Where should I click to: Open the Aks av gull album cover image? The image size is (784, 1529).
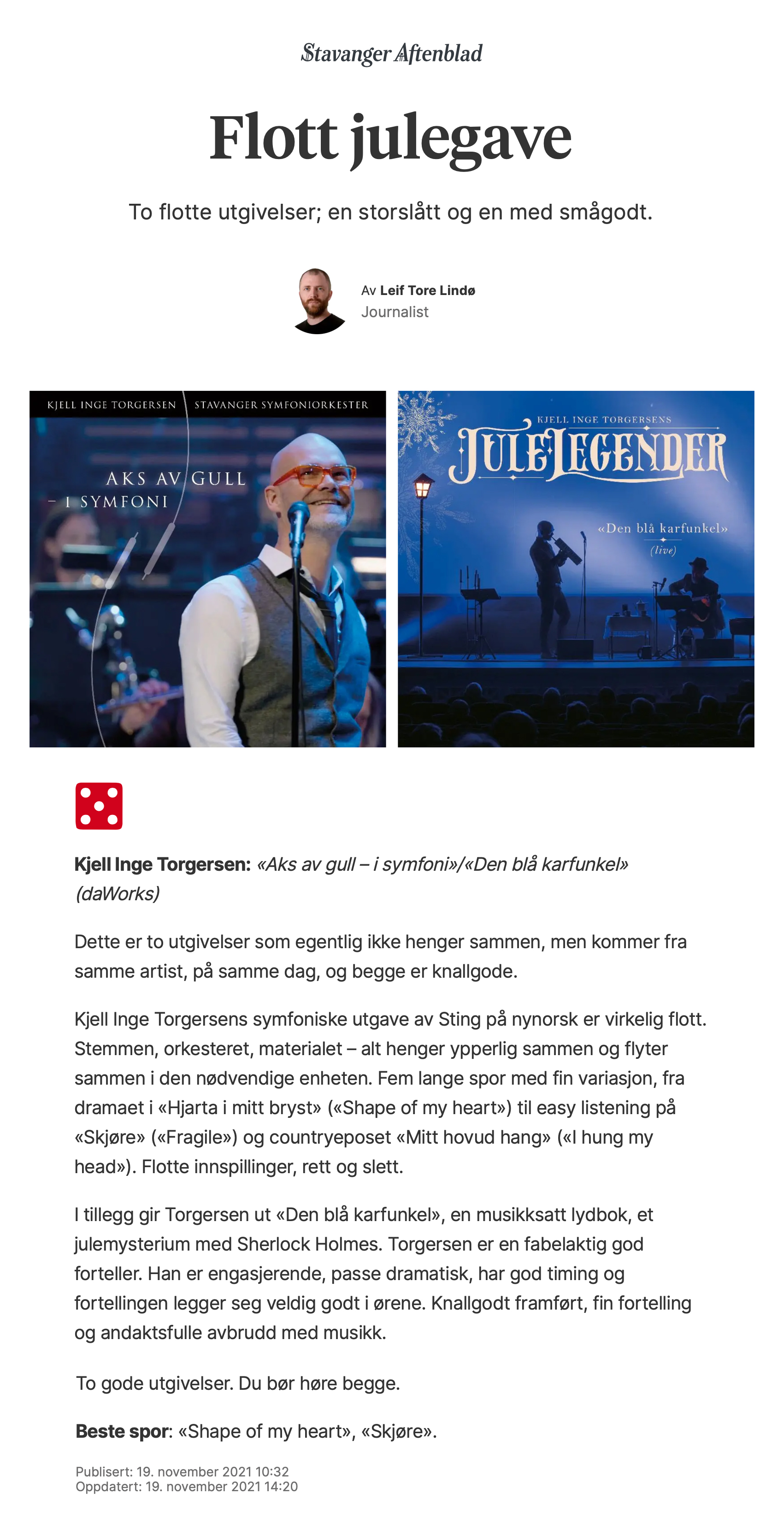(208, 569)
